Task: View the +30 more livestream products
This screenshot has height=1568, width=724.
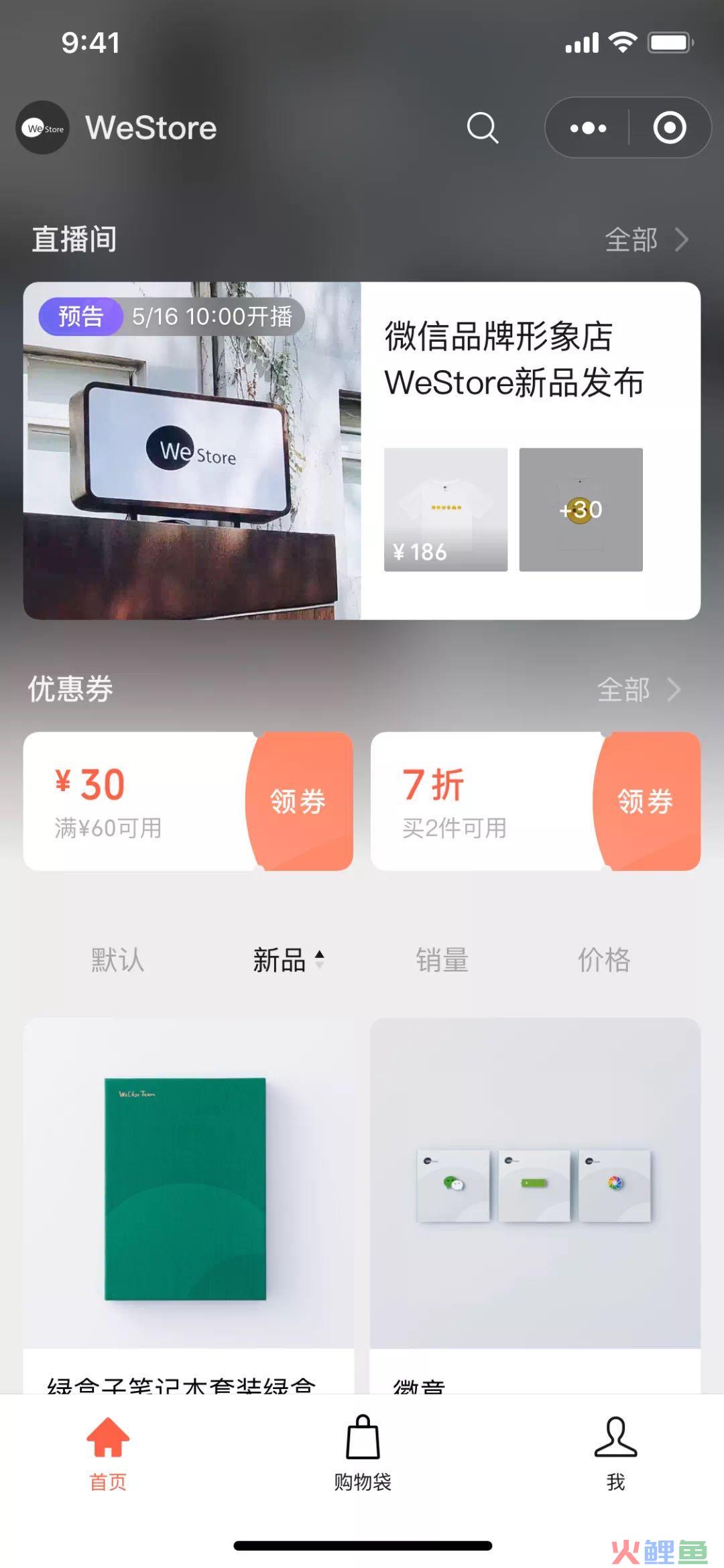Action: tap(581, 509)
